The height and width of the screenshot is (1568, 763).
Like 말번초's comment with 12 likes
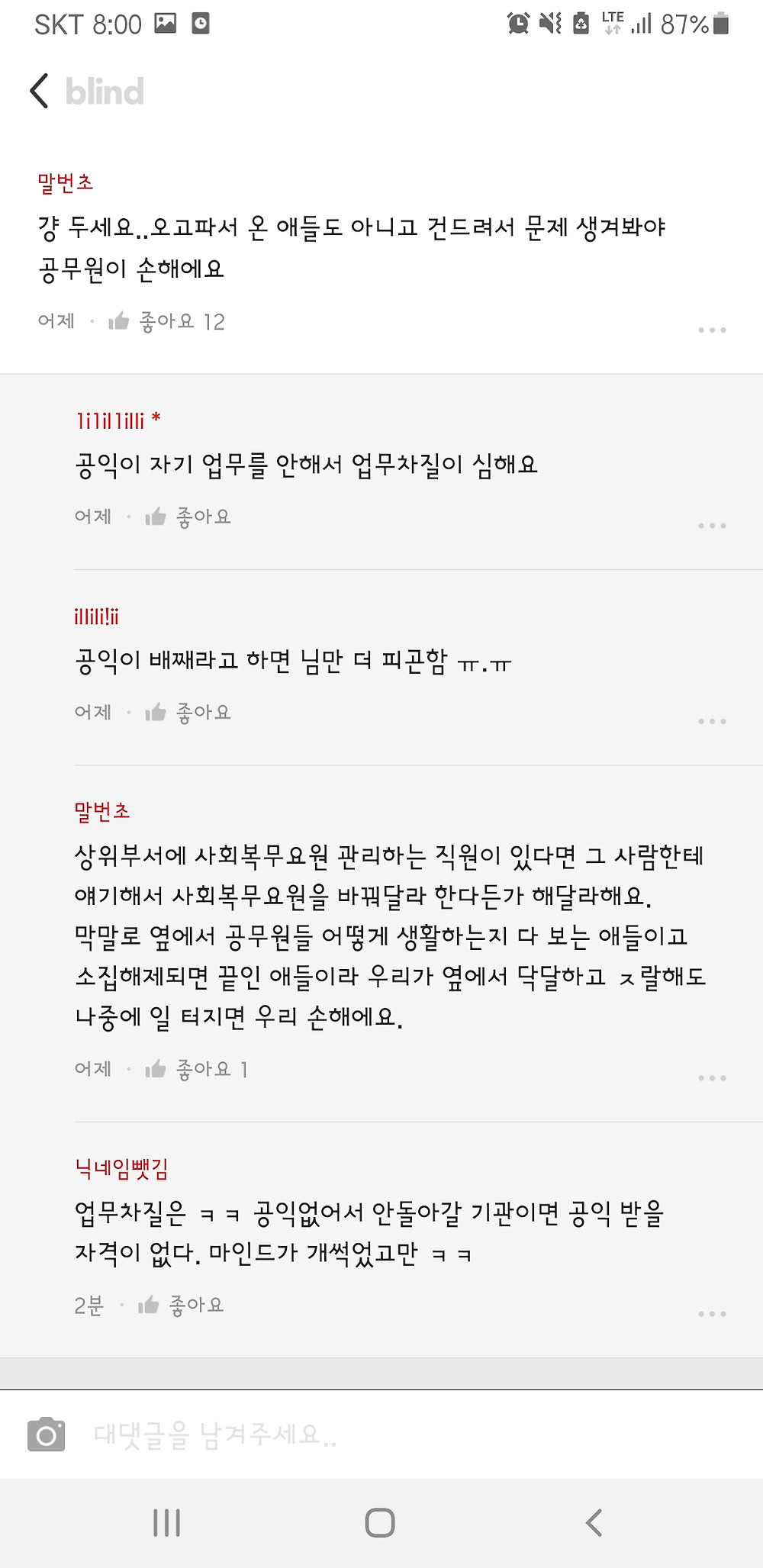pyautogui.click(x=118, y=321)
